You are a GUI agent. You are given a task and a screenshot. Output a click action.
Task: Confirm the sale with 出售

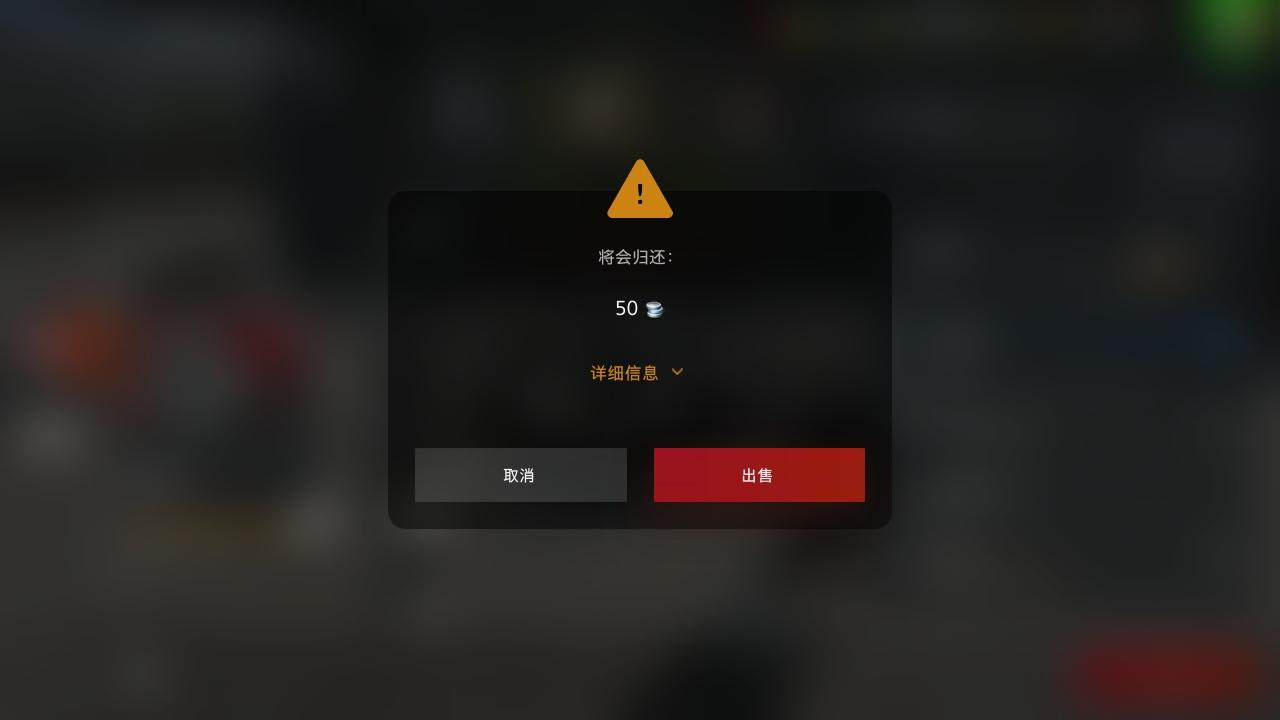[759, 475]
